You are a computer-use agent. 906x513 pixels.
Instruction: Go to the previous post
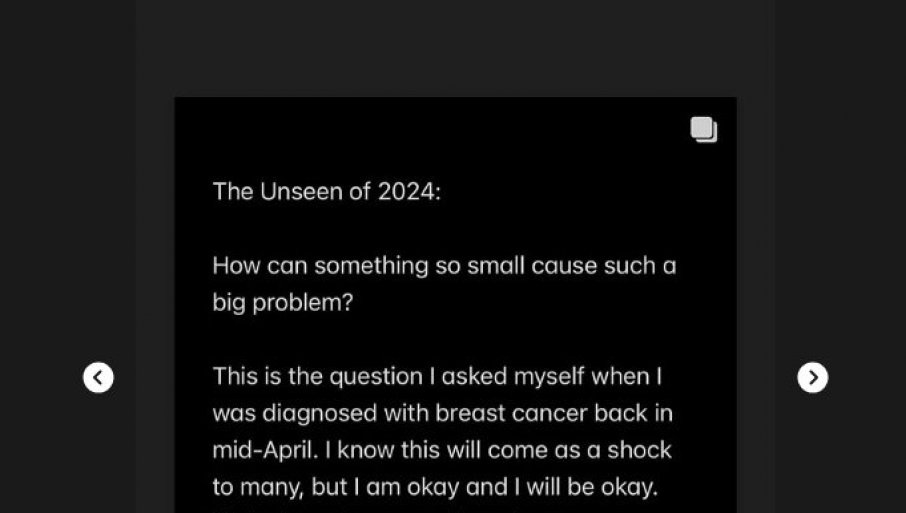tap(98, 377)
